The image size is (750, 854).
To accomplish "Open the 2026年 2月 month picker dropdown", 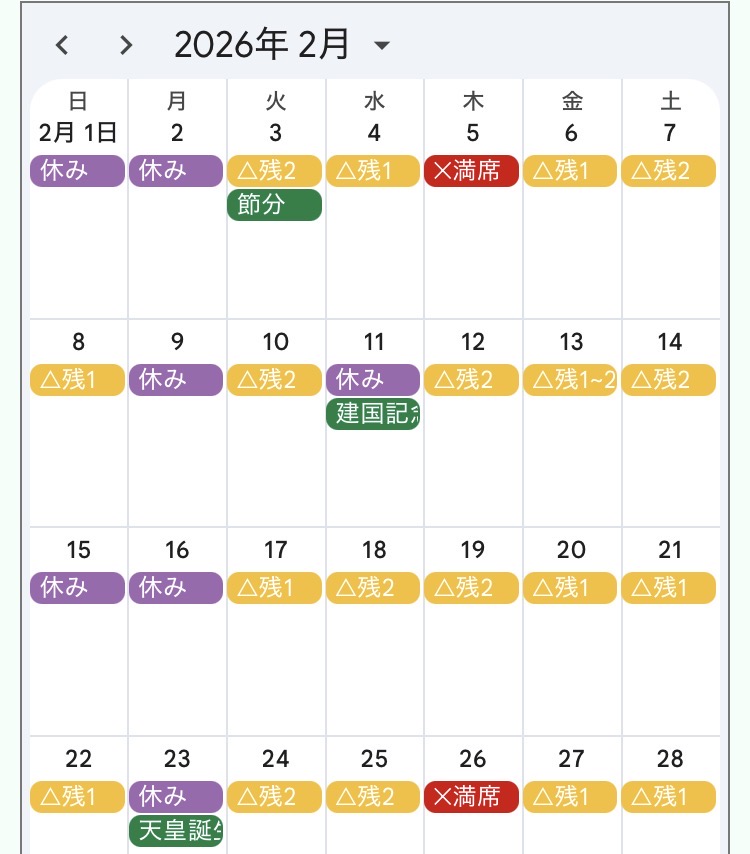I will (x=381, y=45).
